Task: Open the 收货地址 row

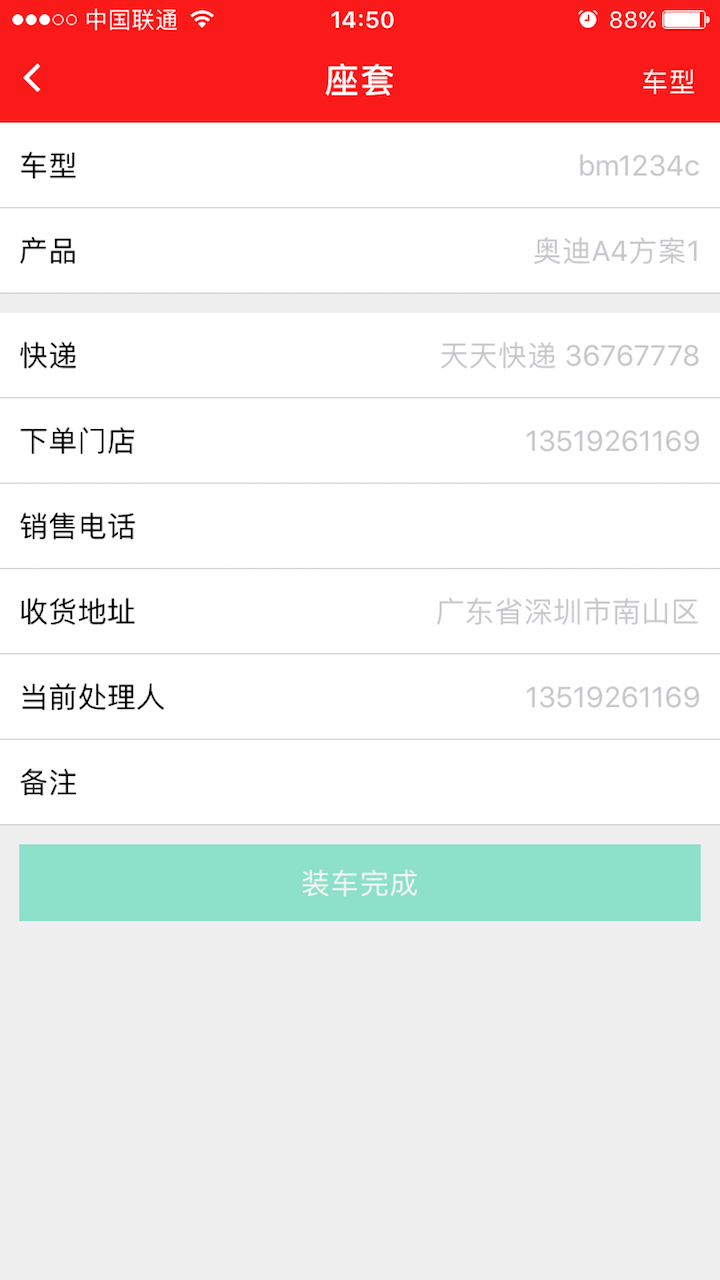Action: coord(360,612)
